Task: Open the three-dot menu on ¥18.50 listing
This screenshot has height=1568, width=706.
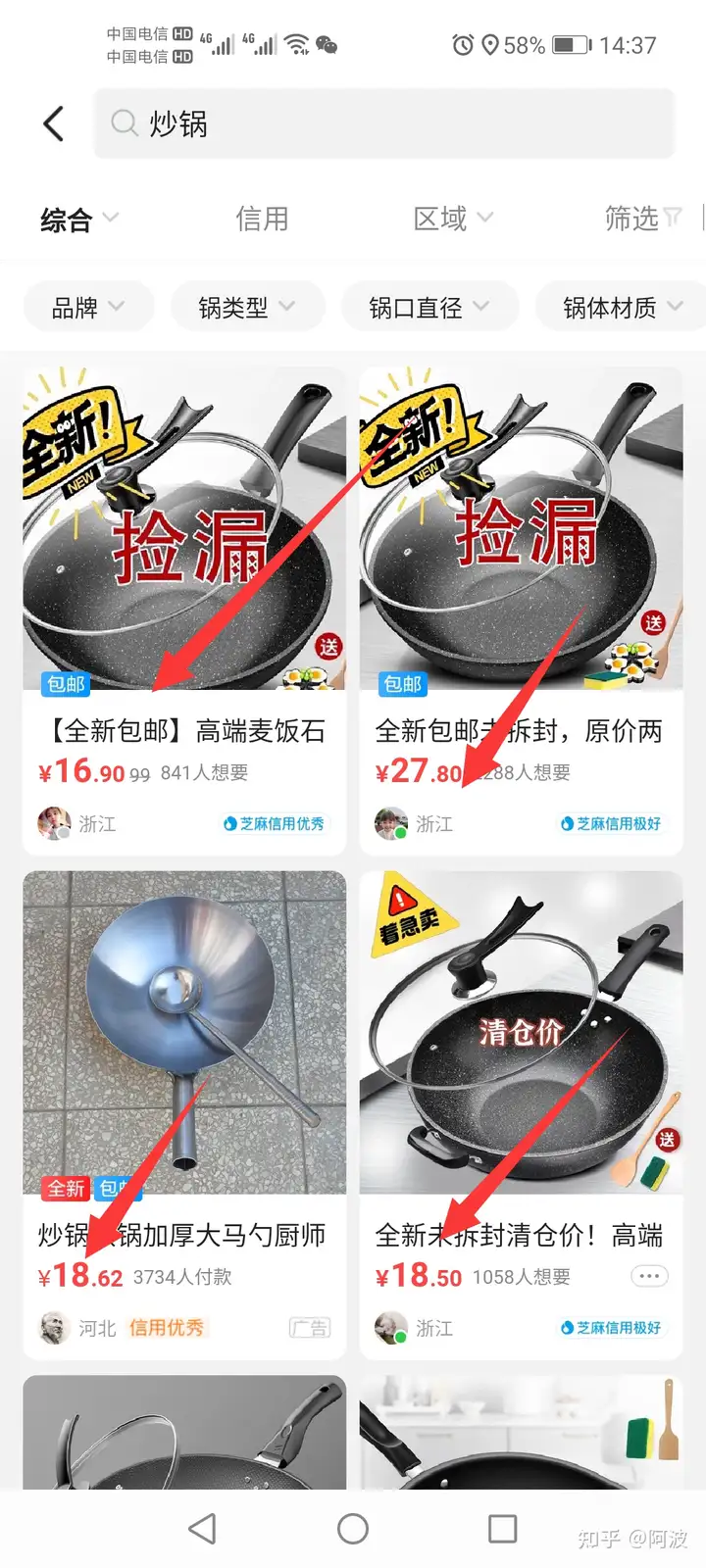Action: tap(648, 1276)
